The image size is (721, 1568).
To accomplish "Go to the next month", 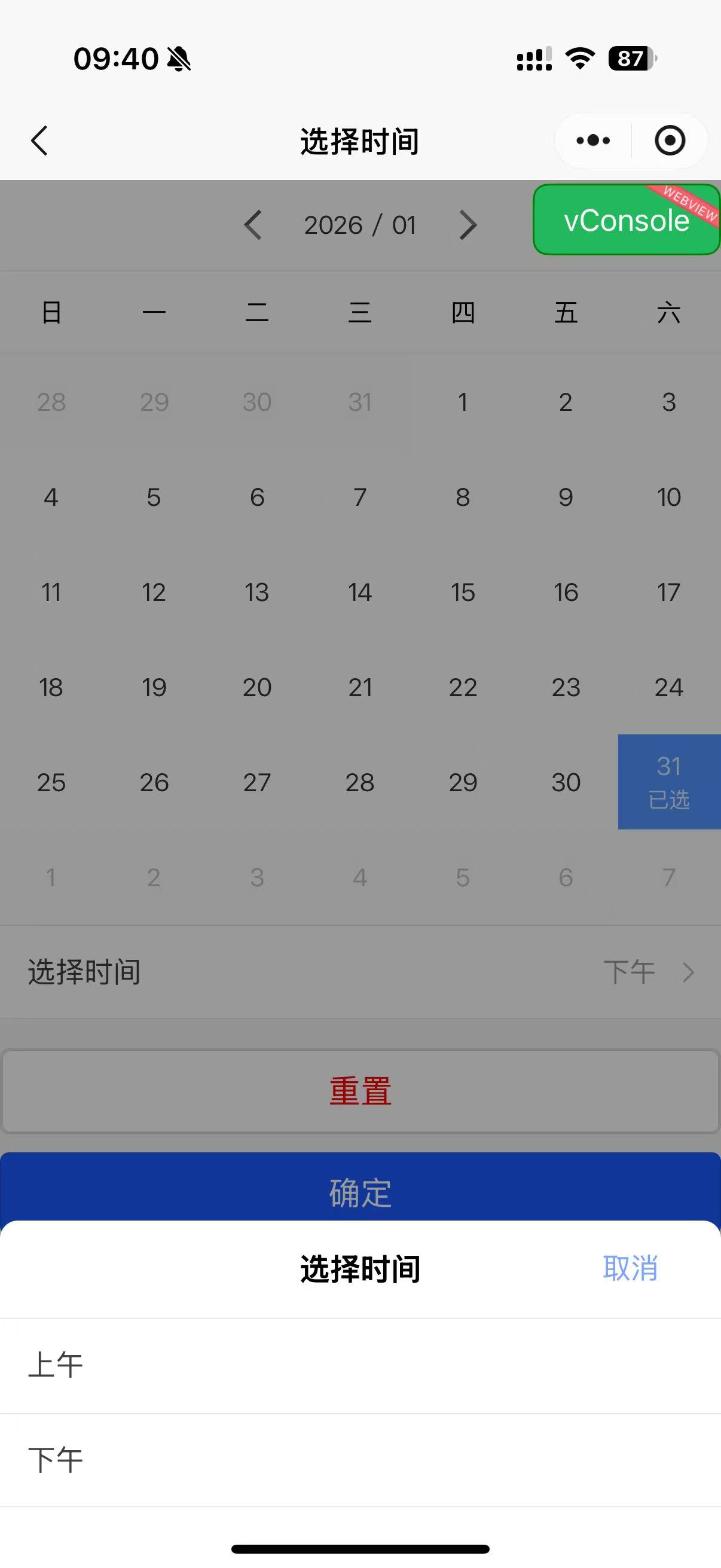I will pos(468,225).
